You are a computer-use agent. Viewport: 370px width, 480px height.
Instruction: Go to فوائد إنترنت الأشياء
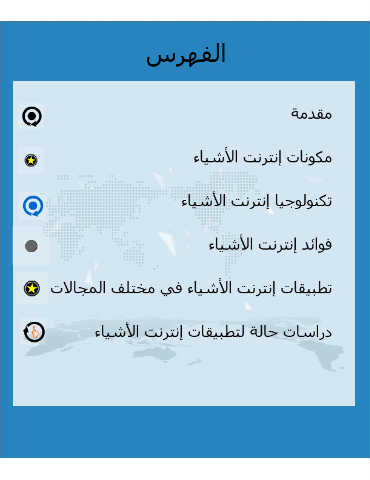click(x=270, y=245)
